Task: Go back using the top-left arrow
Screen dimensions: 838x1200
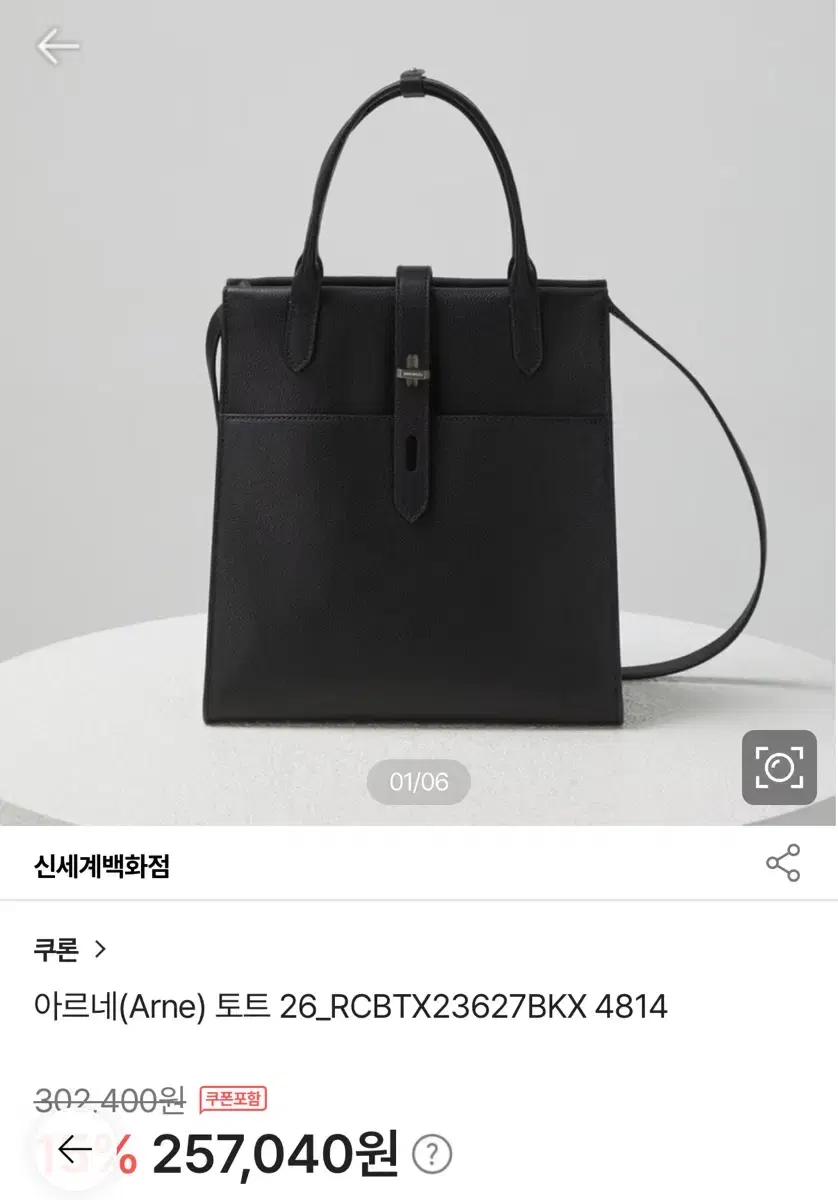Action: pos(57,47)
